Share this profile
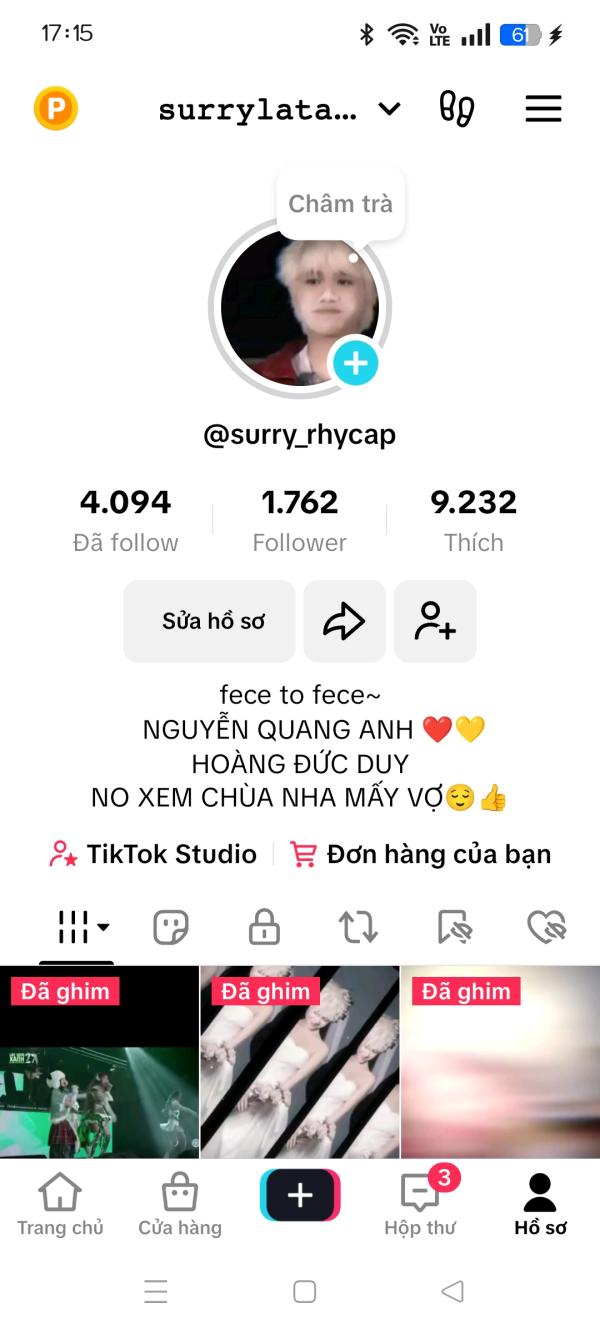This screenshot has height=1333, width=600. tap(344, 621)
